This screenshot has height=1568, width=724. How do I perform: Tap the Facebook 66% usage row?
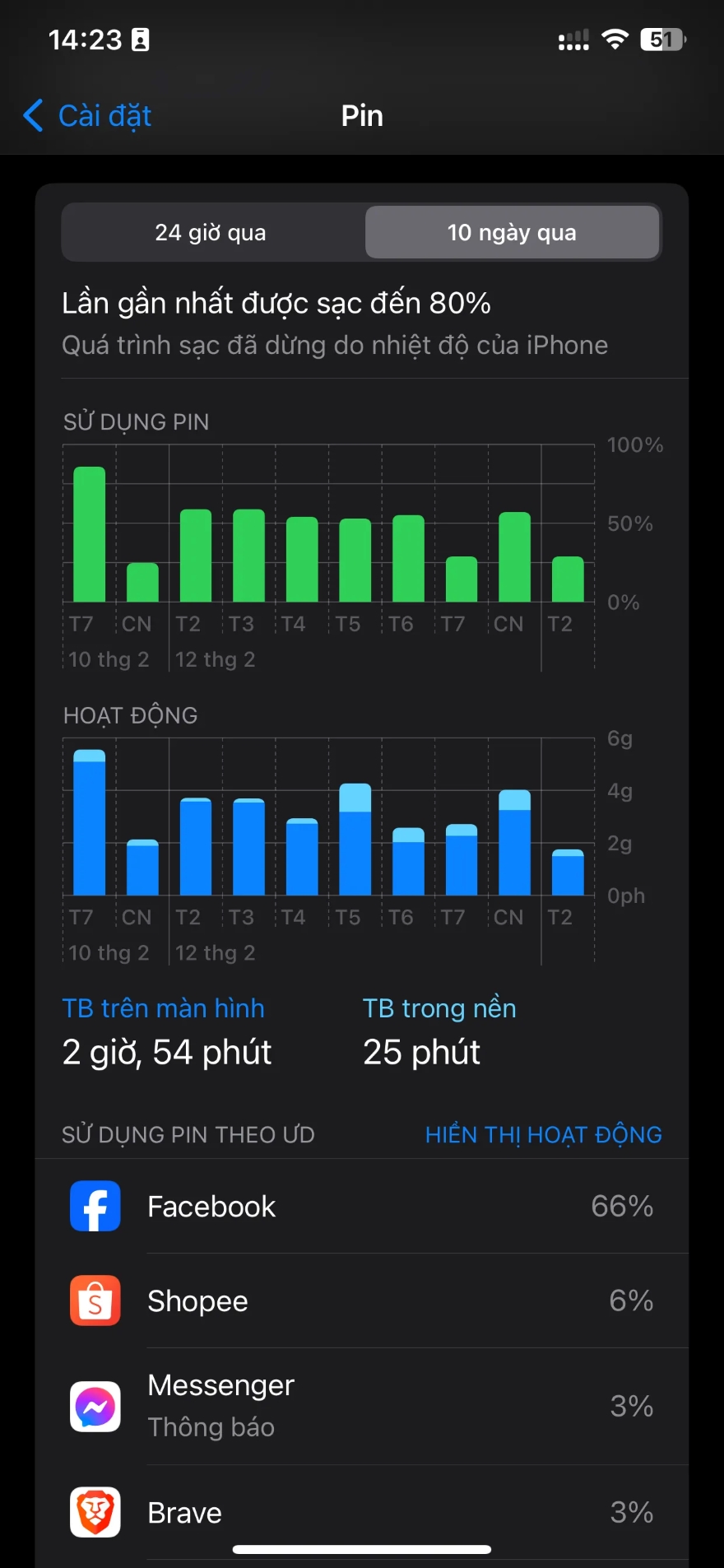click(x=362, y=1207)
